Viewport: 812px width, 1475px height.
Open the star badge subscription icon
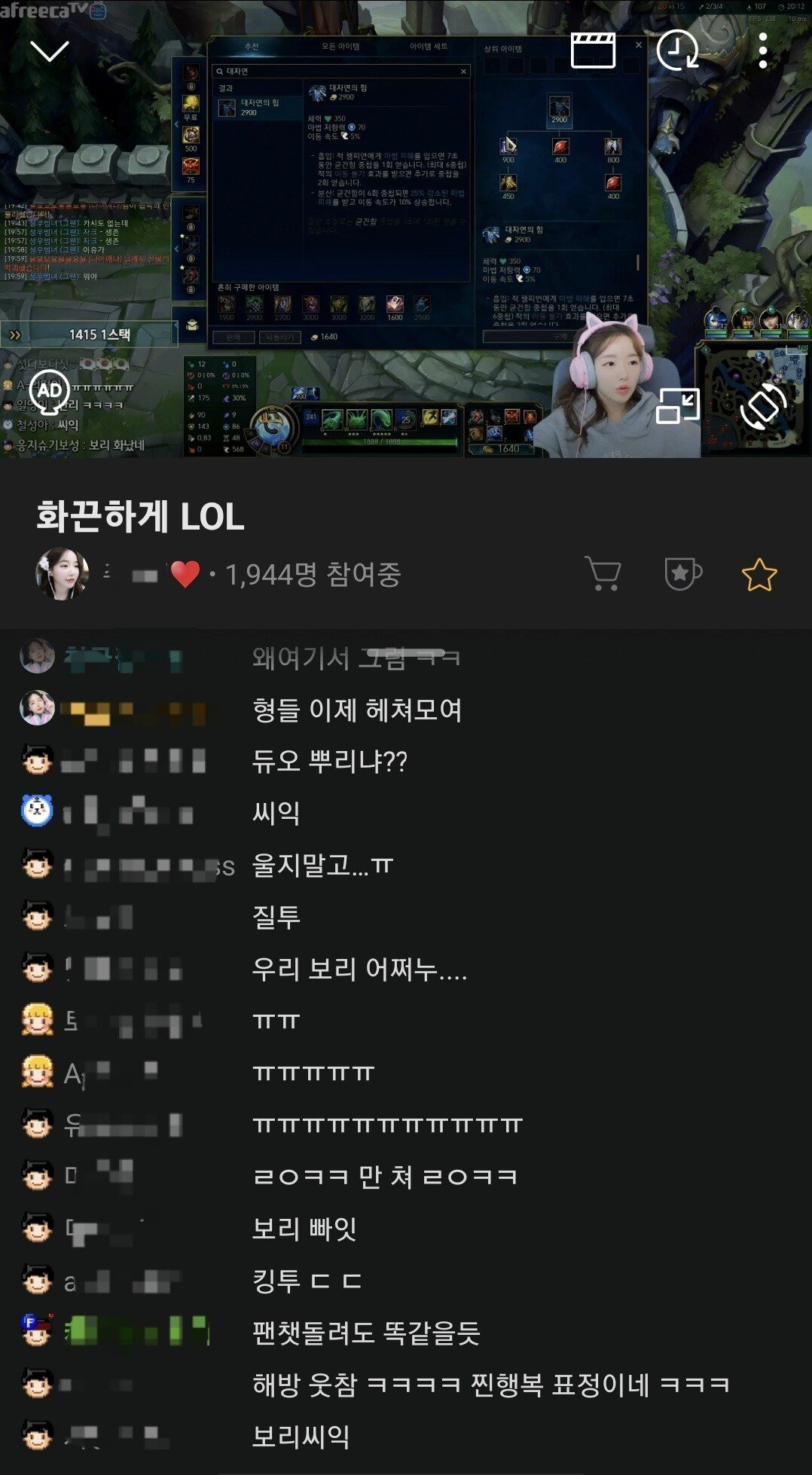(682, 574)
